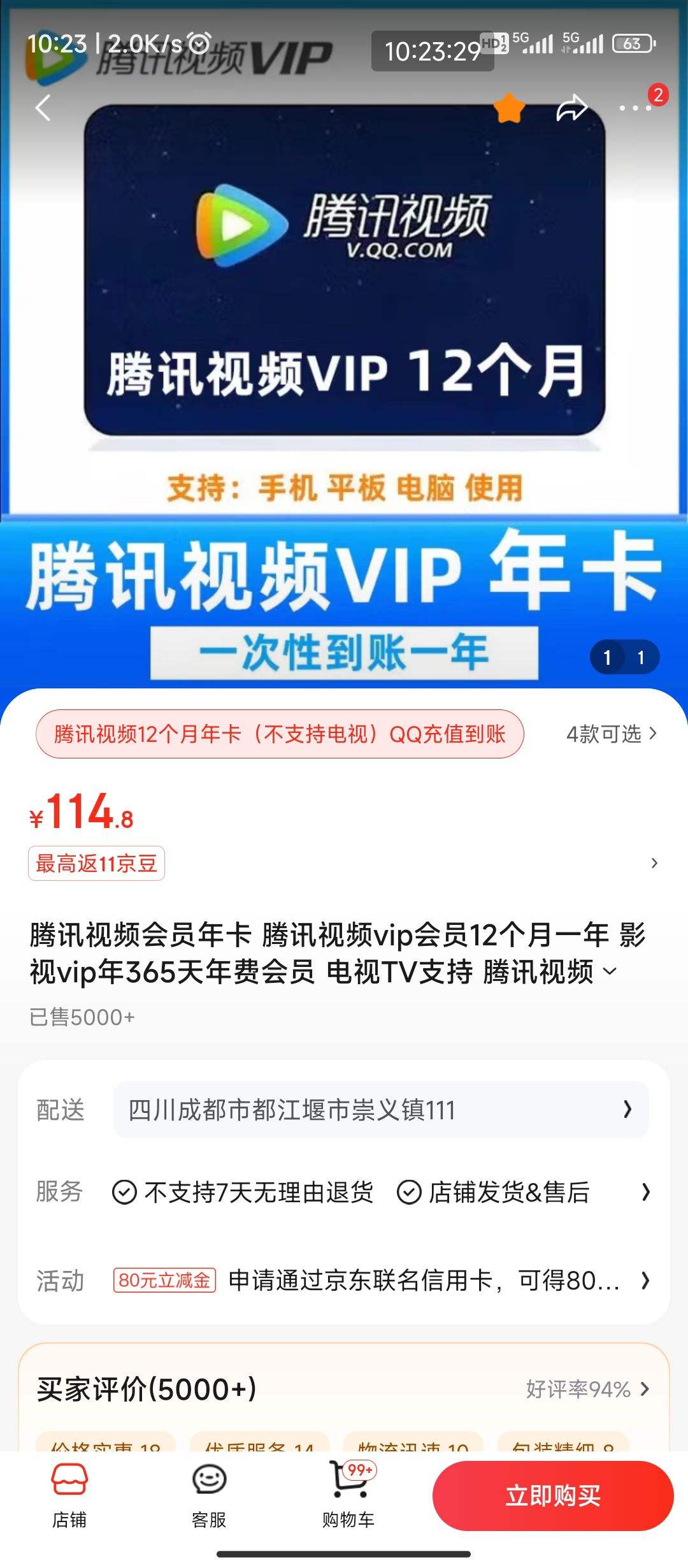Select the 腾讯视频12个月年卡 option chip

coord(280,734)
